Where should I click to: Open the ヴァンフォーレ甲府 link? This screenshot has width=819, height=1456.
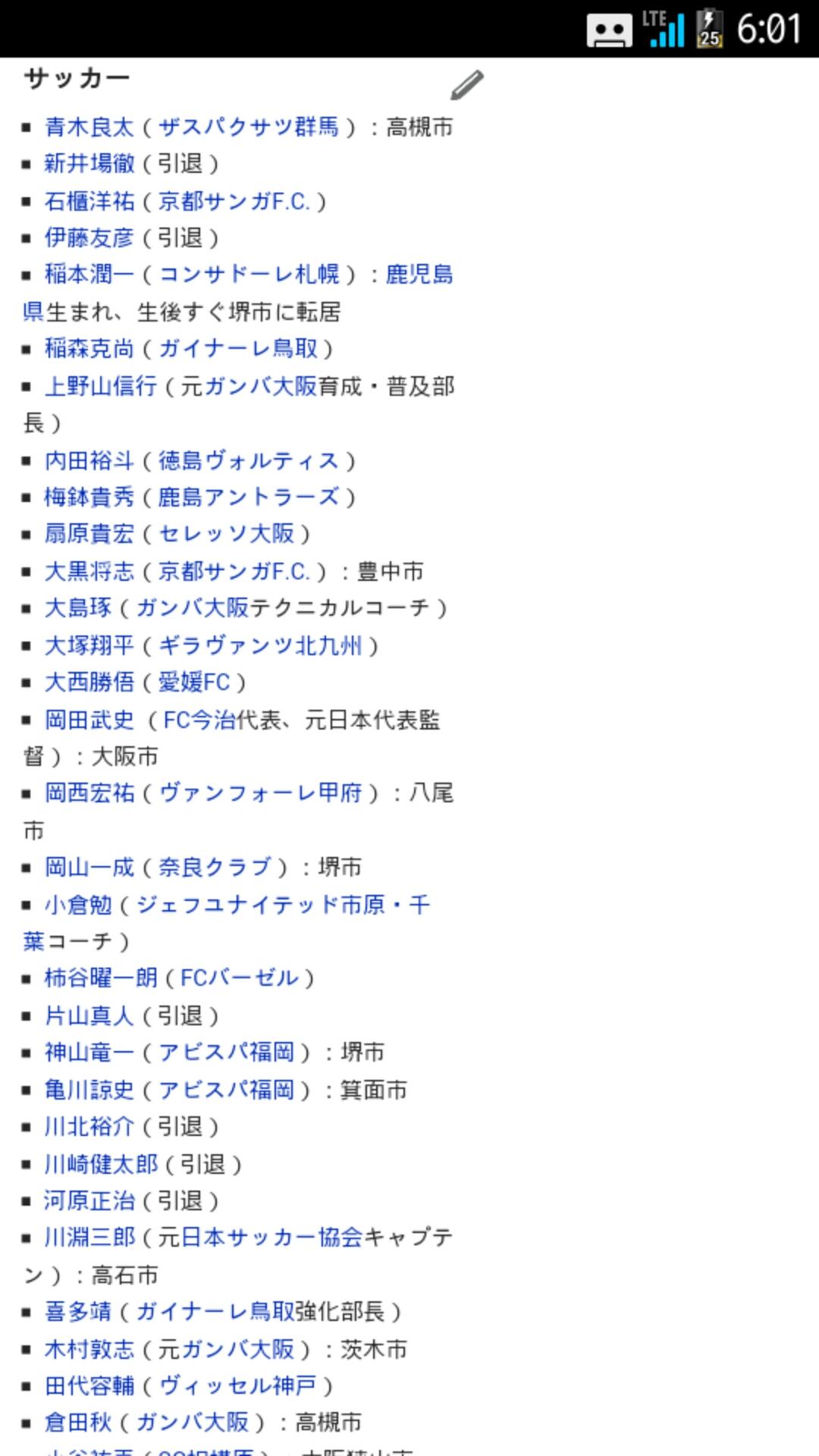260,793
